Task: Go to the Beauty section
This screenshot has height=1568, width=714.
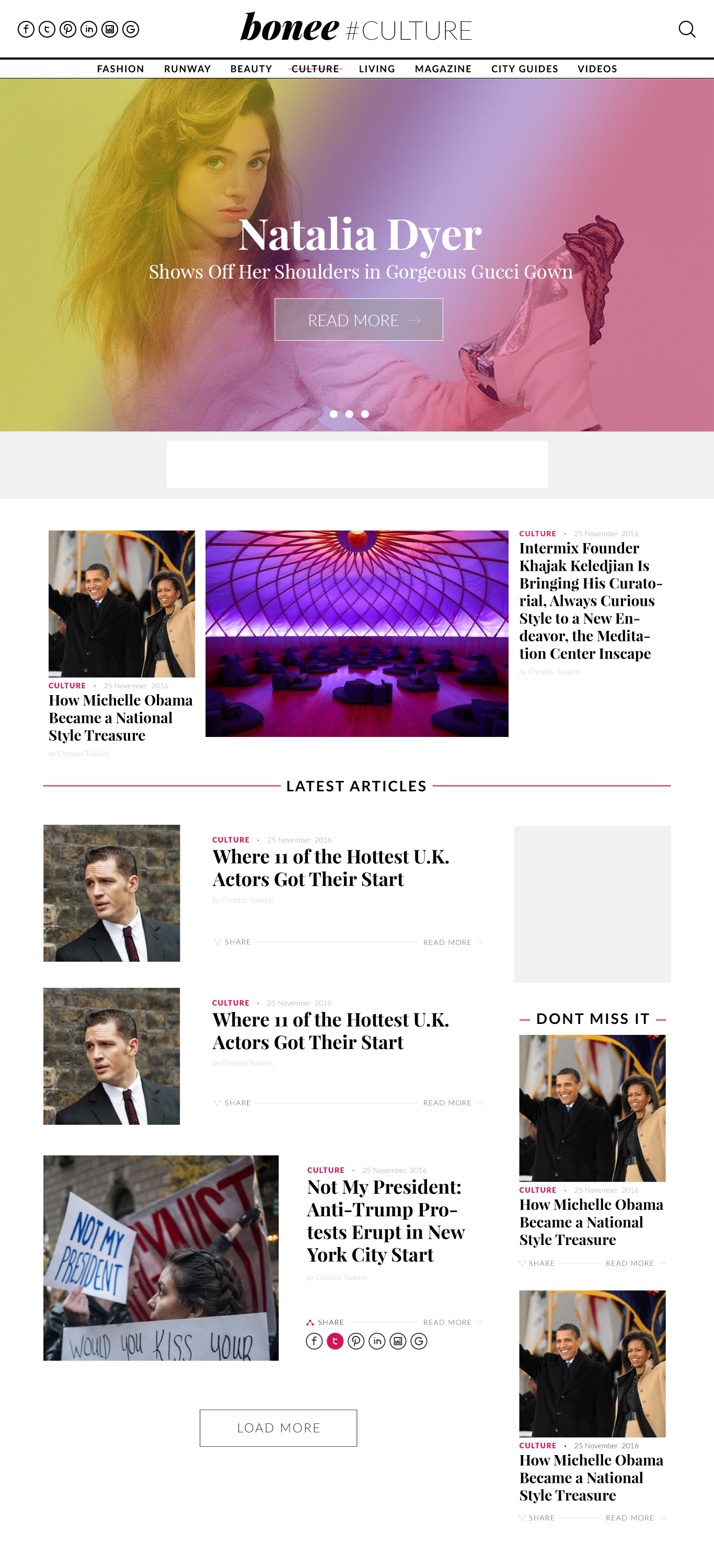Action: (x=251, y=69)
